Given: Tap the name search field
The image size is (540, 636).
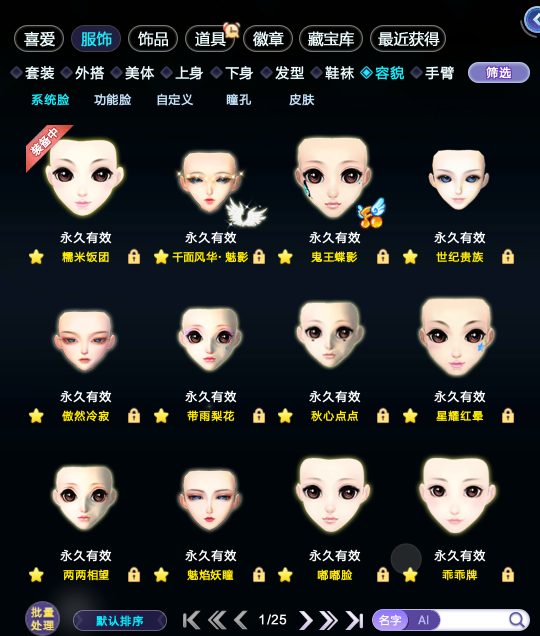Looking at the screenshot, I should pyautogui.click(x=473, y=620).
